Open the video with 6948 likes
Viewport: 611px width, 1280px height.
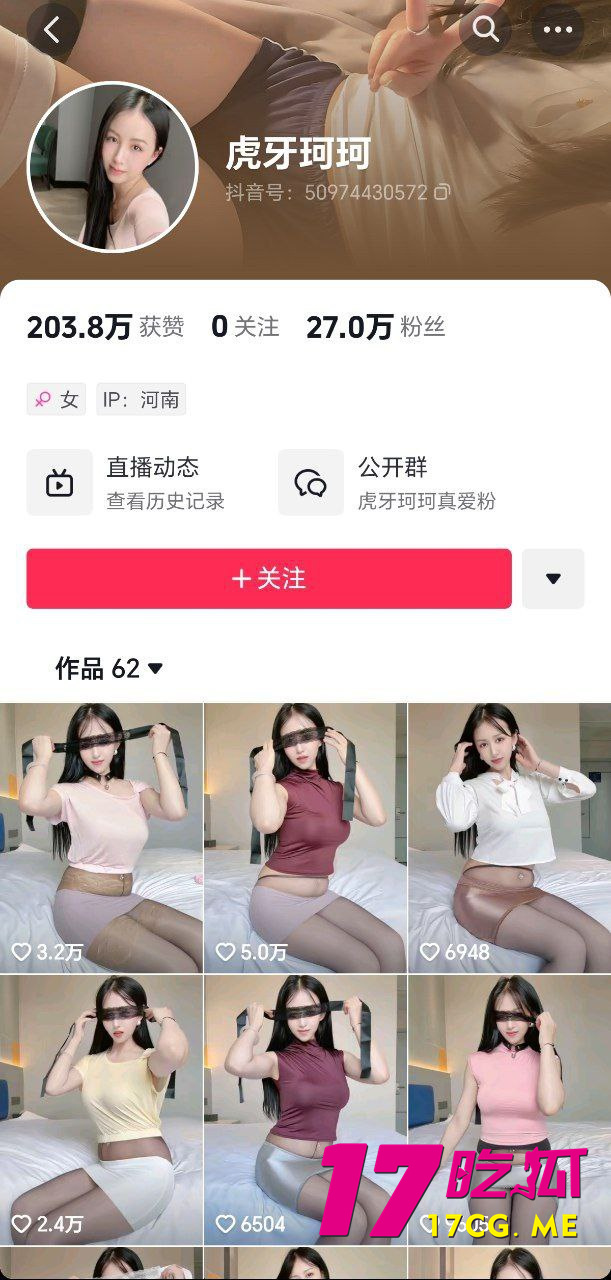(x=509, y=836)
